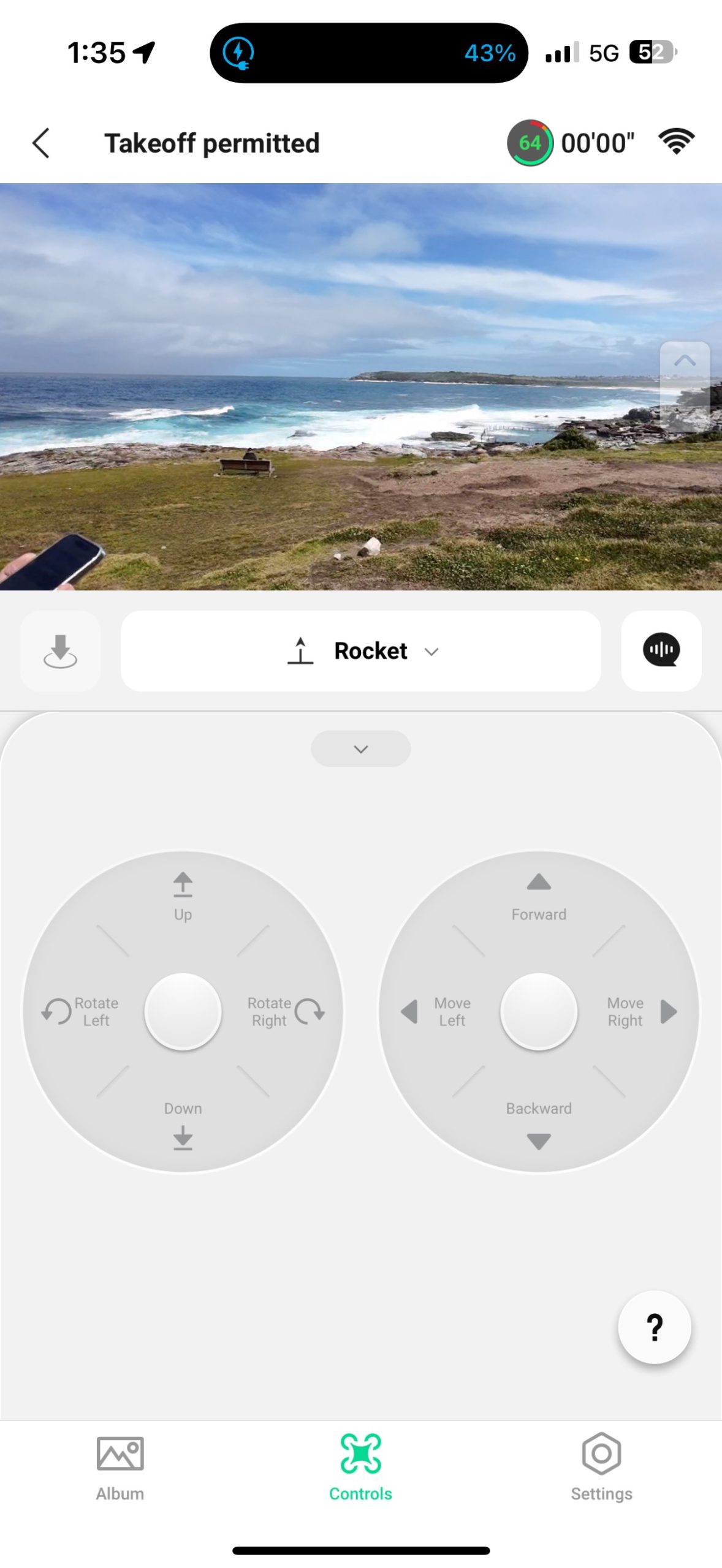Screen dimensions: 722x1568
Task: Open the Settings tab
Action: click(601, 1468)
